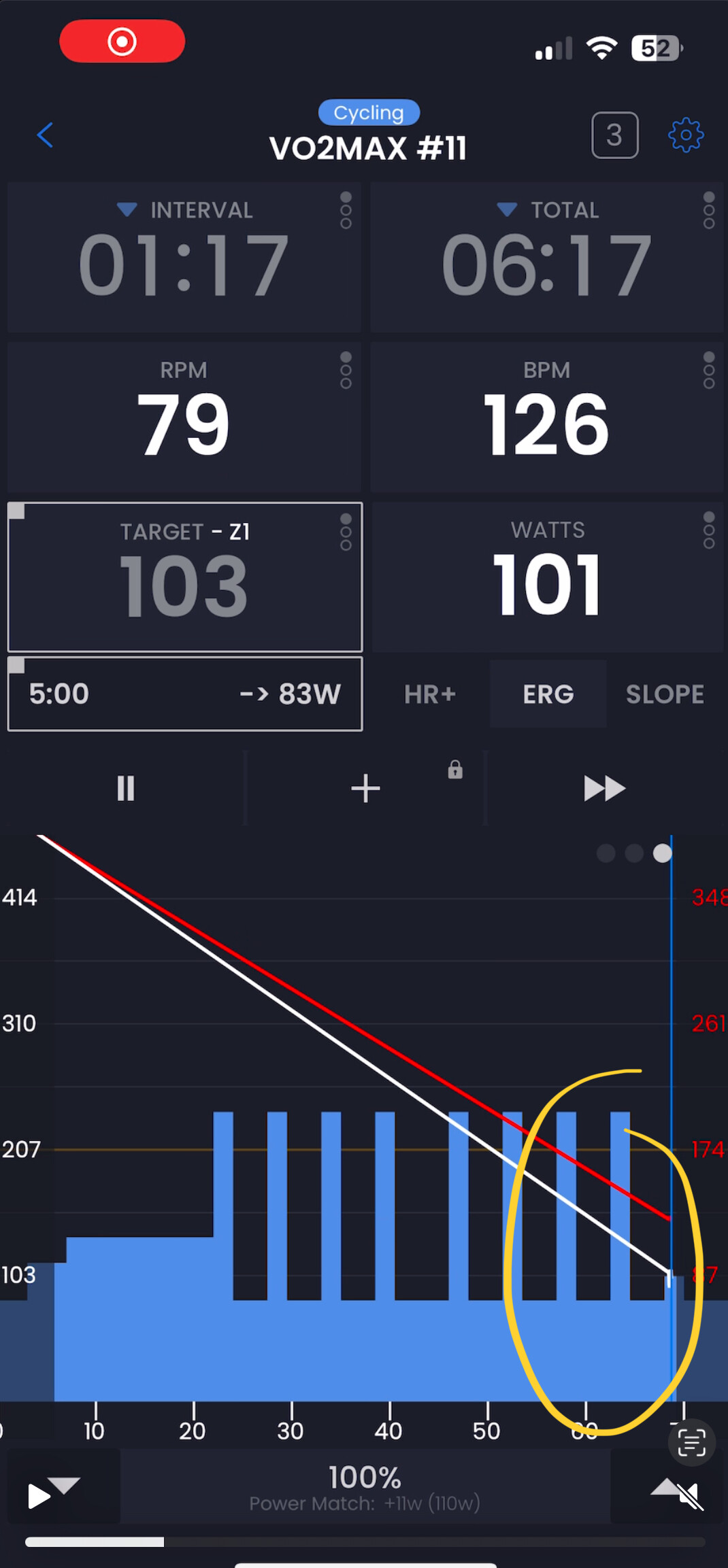Switch to HR+ mode
Screen dimensions: 728x1568
tap(430, 694)
